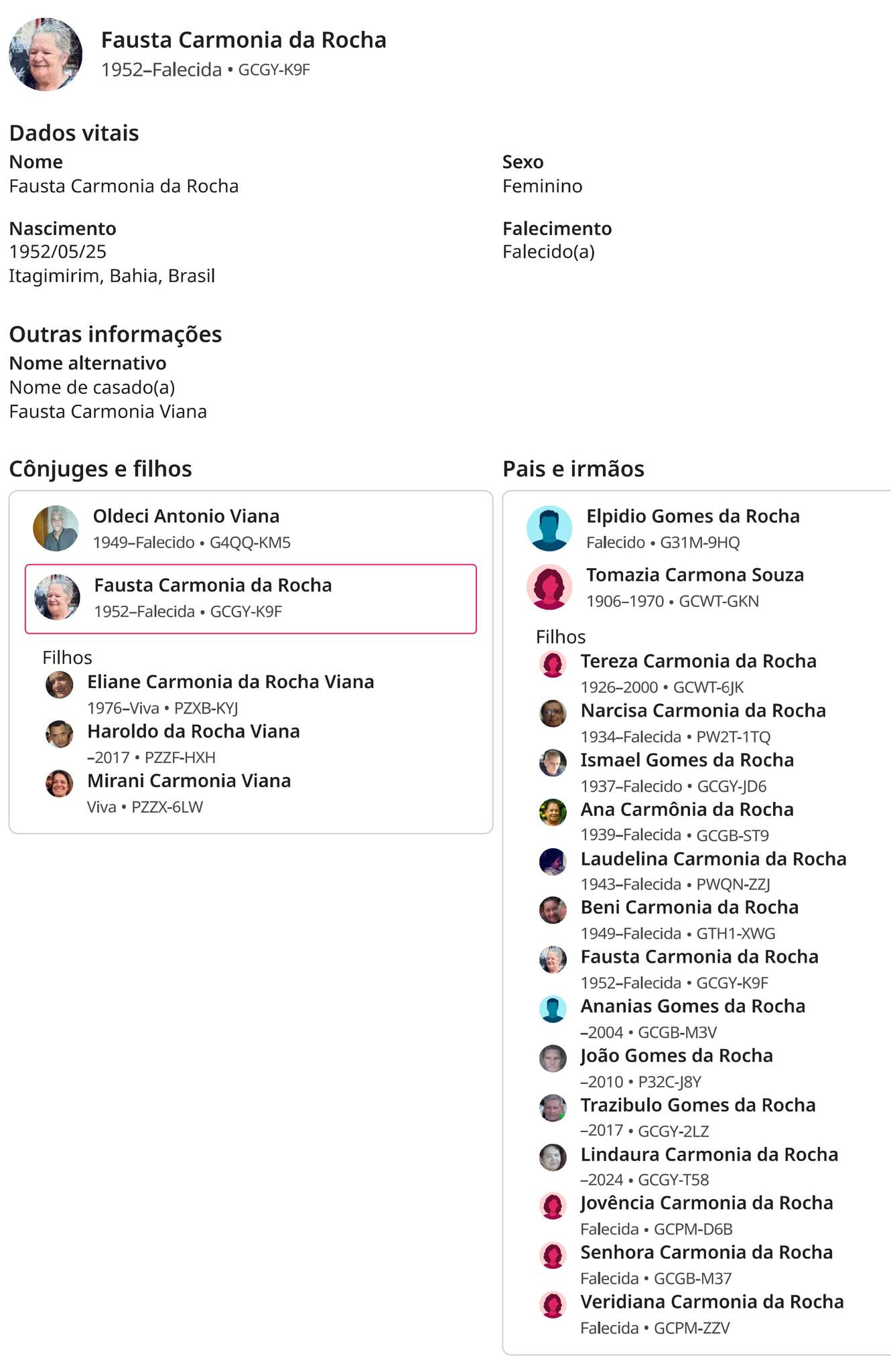Open Narcisa Carmonia da Rocha's profile
Image resolution: width=891 pixels, height=1372 pixels.
pos(703,710)
